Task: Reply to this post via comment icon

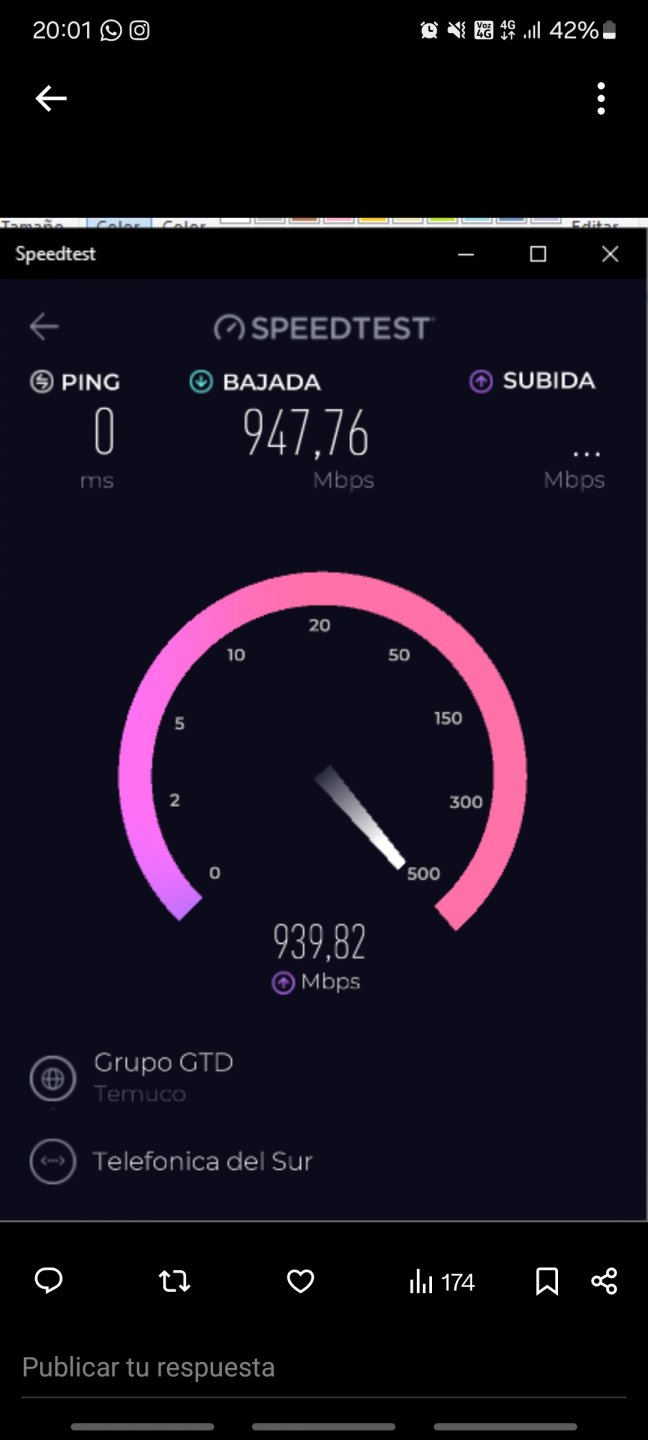Action: (x=49, y=1281)
